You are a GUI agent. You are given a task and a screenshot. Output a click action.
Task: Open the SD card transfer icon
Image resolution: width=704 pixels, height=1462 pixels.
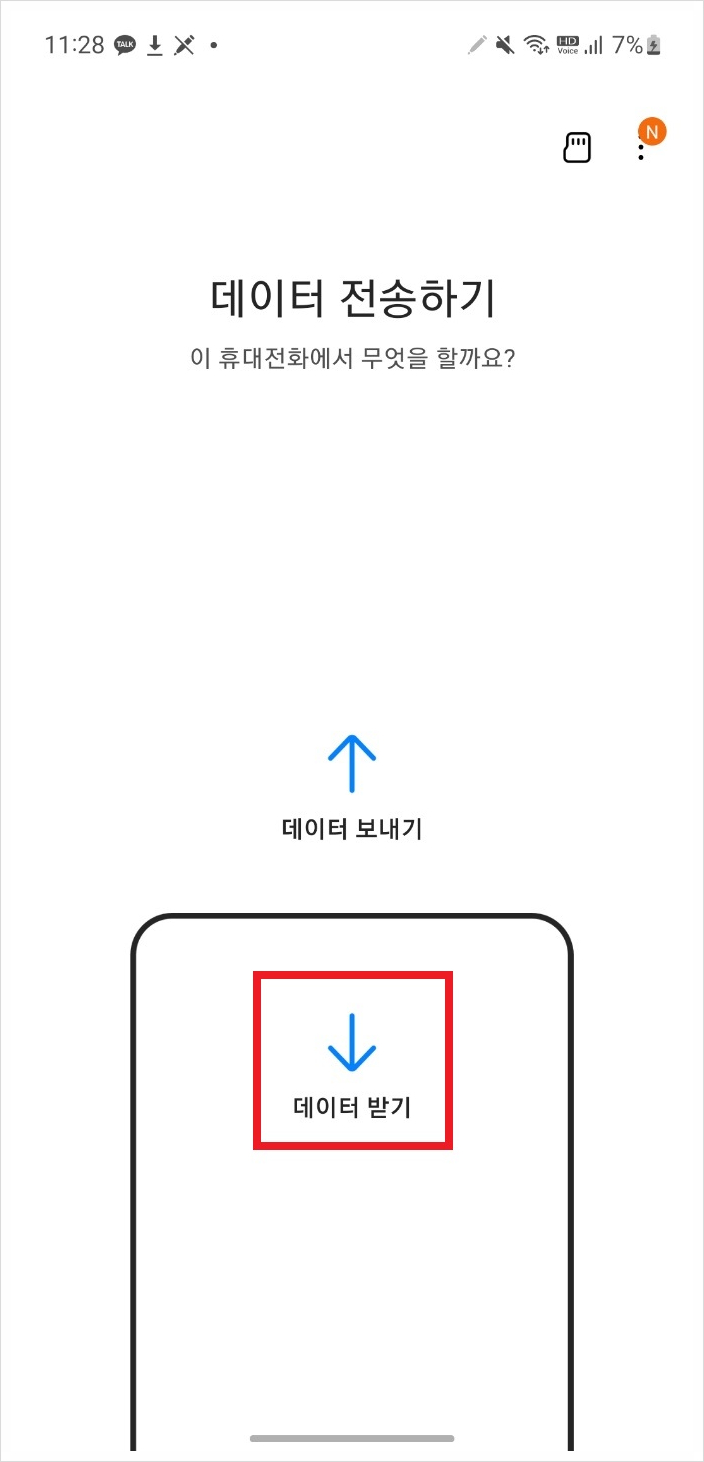577,149
